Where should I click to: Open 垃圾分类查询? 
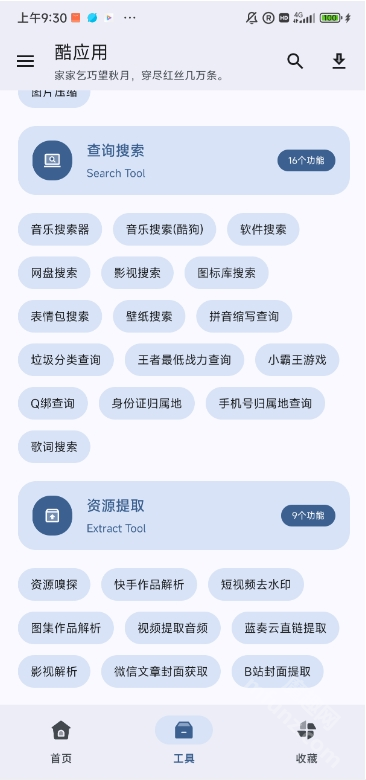click(66, 360)
